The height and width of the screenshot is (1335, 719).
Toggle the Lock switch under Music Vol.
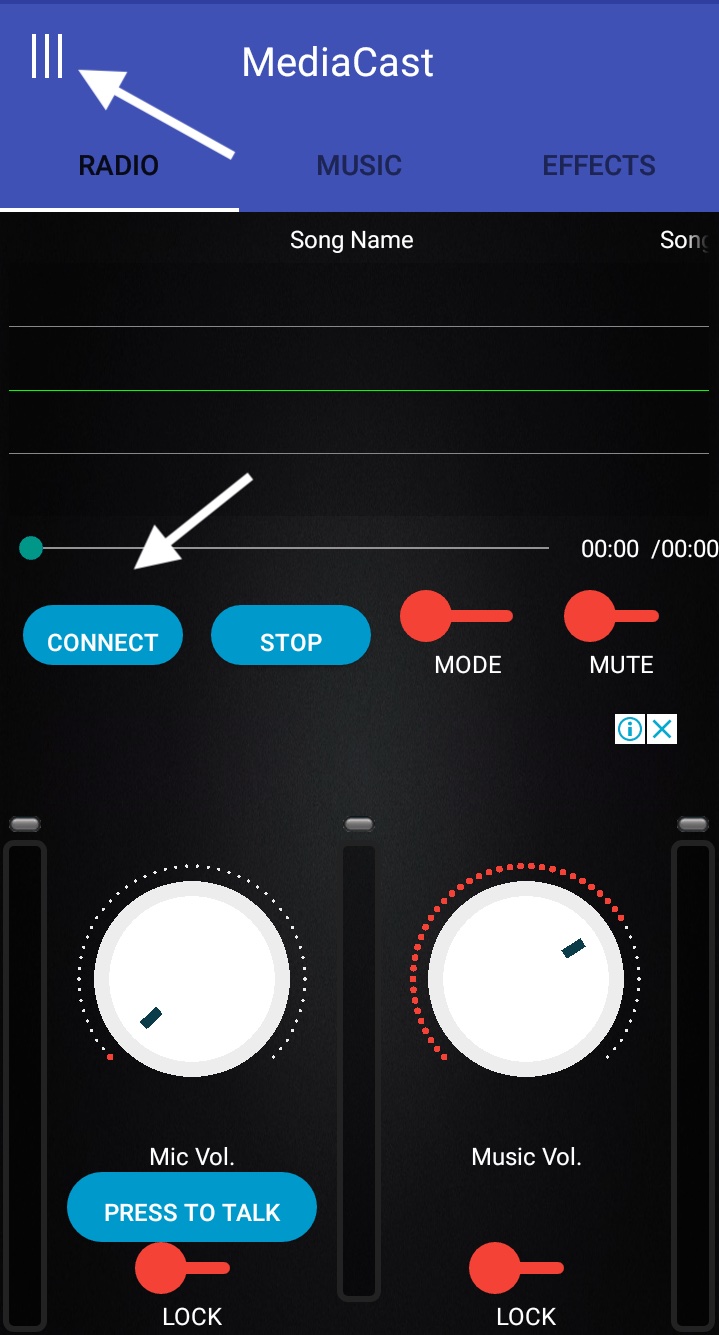[517, 1268]
